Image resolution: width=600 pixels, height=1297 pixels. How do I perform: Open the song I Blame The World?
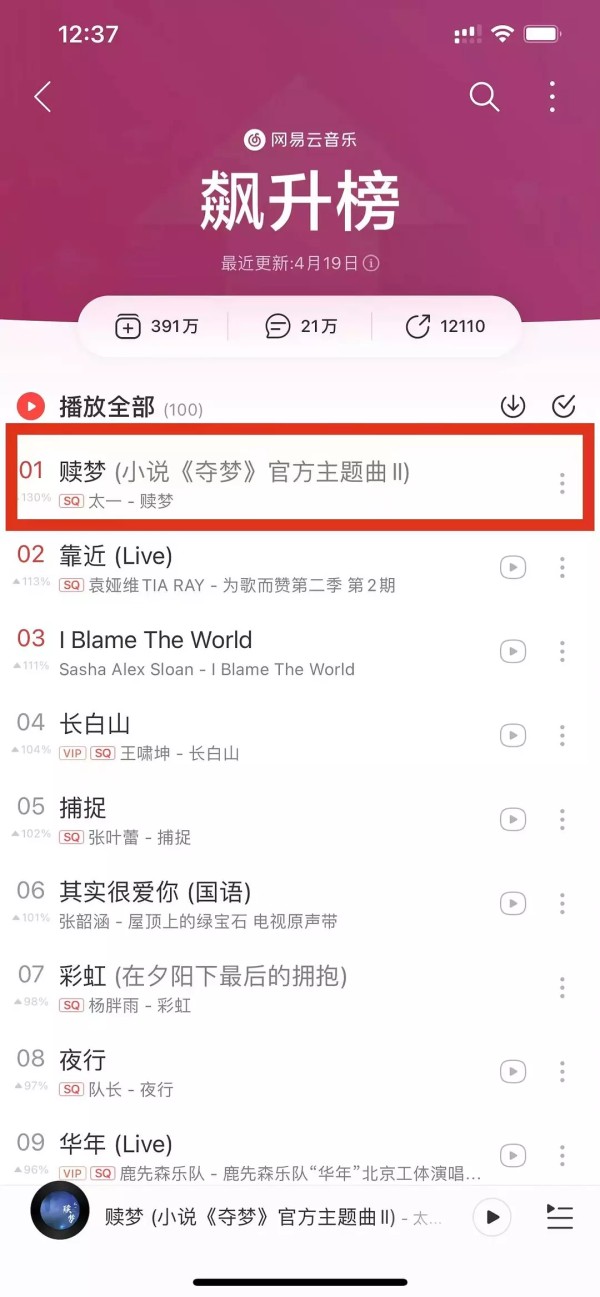[280, 652]
